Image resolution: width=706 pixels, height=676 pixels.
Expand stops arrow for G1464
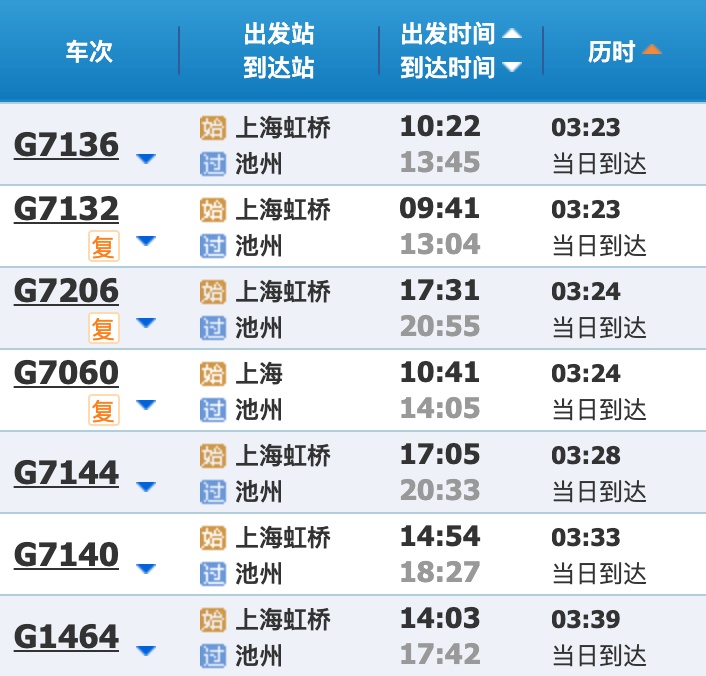pyautogui.click(x=146, y=650)
